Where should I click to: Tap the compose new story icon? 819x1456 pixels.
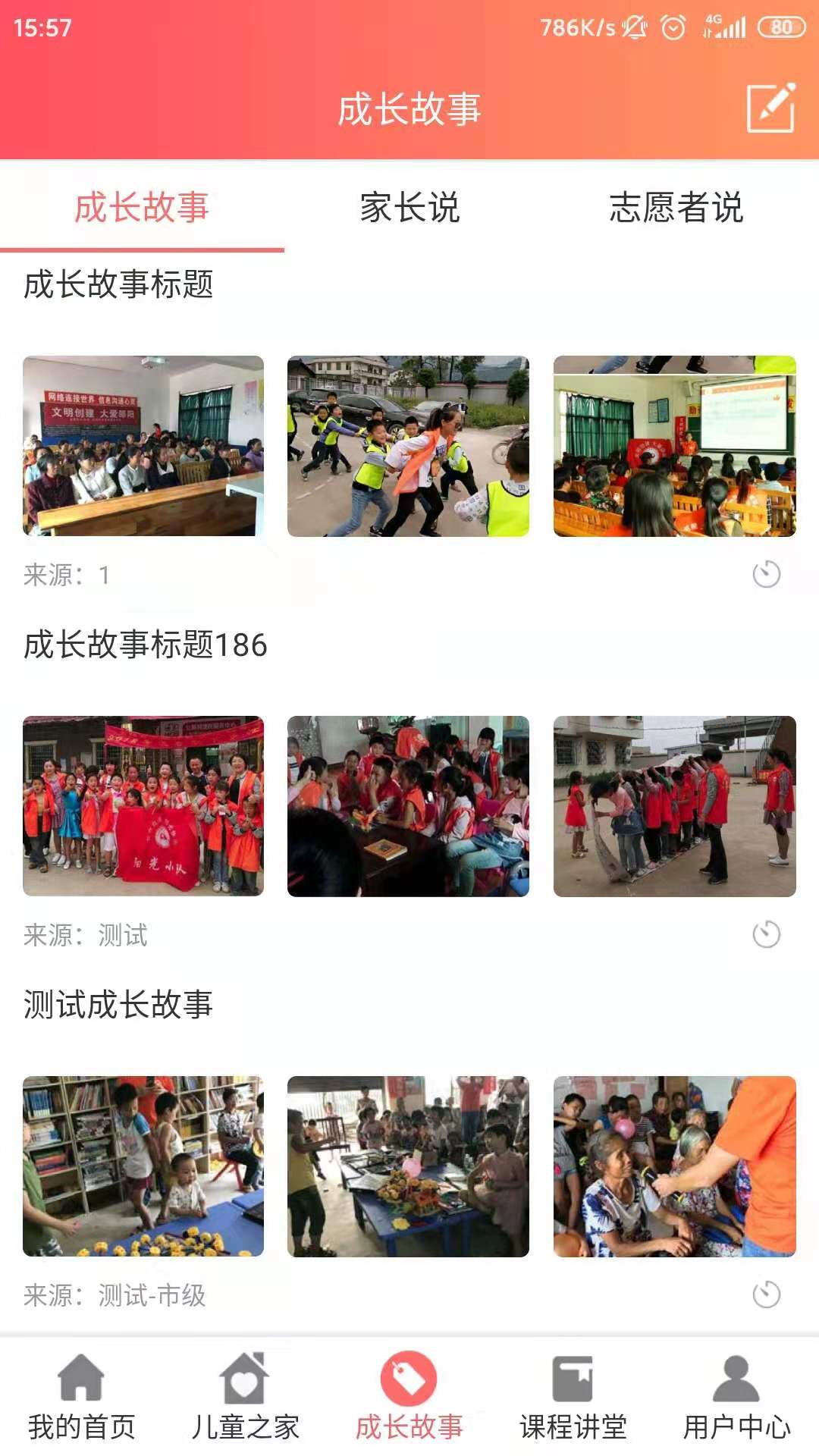(x=770, y=108)
